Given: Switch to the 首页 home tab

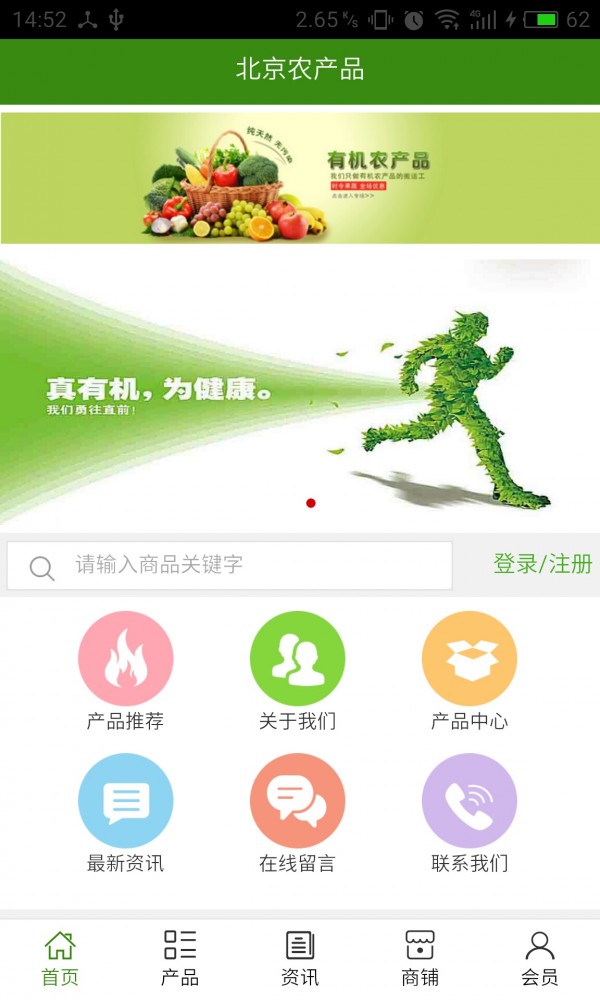Looking at the screenshot, I should tap(60, 958).
